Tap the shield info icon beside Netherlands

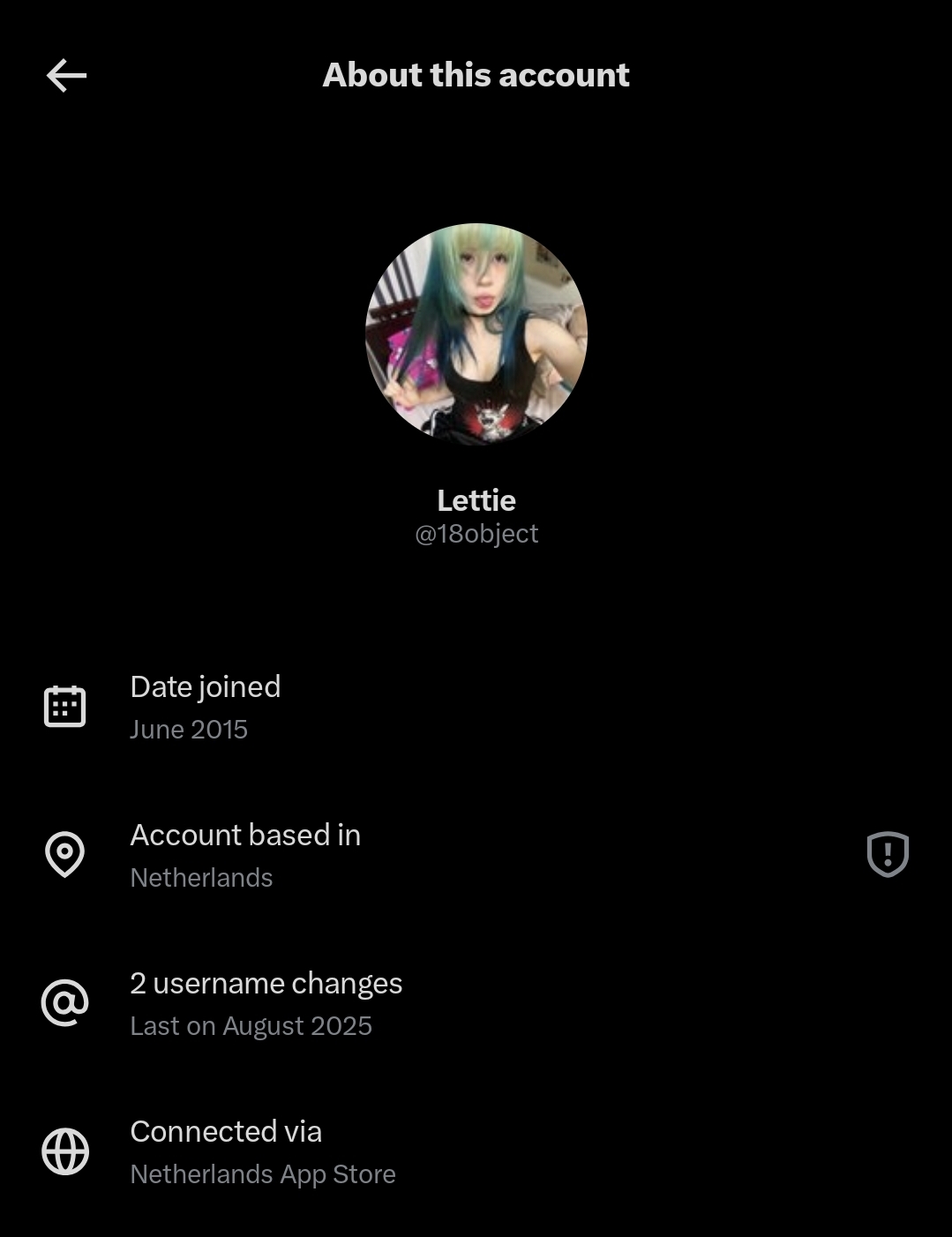pos(888,854)
